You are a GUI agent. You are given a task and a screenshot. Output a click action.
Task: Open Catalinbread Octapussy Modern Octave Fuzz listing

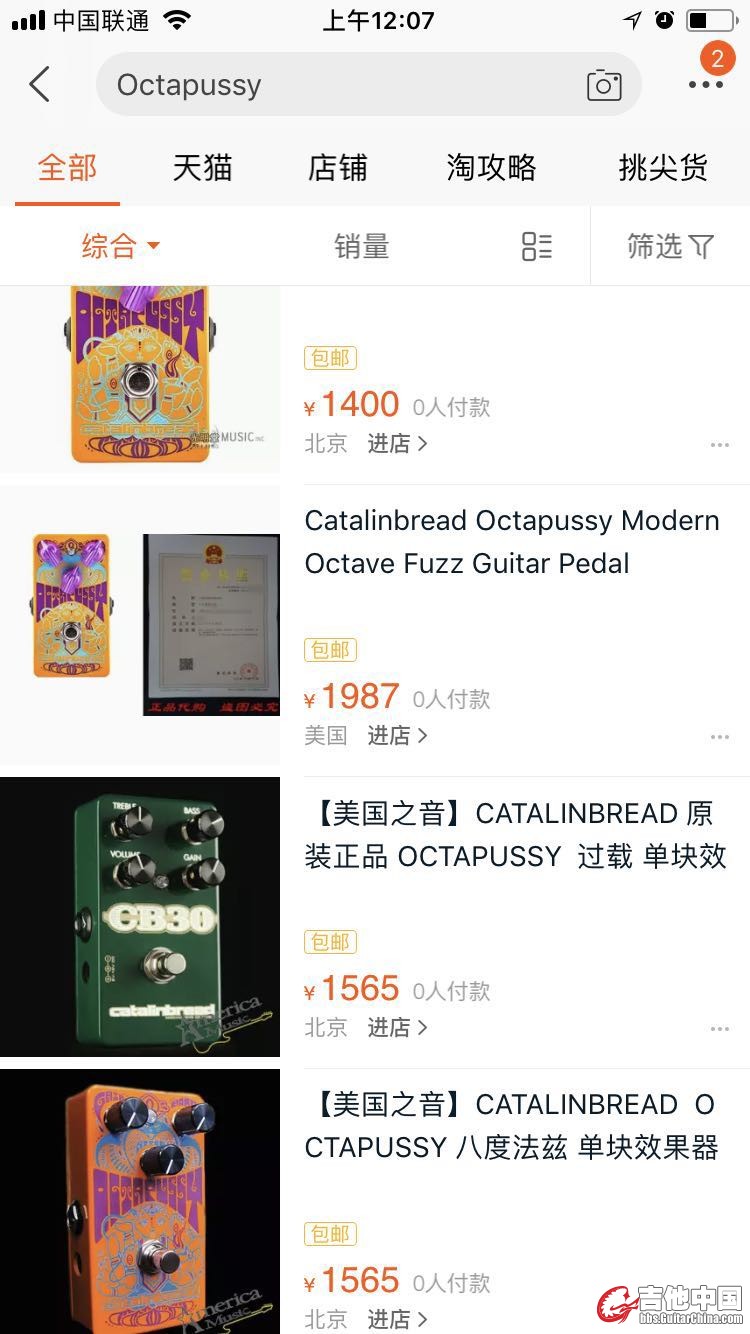(512, 542)
